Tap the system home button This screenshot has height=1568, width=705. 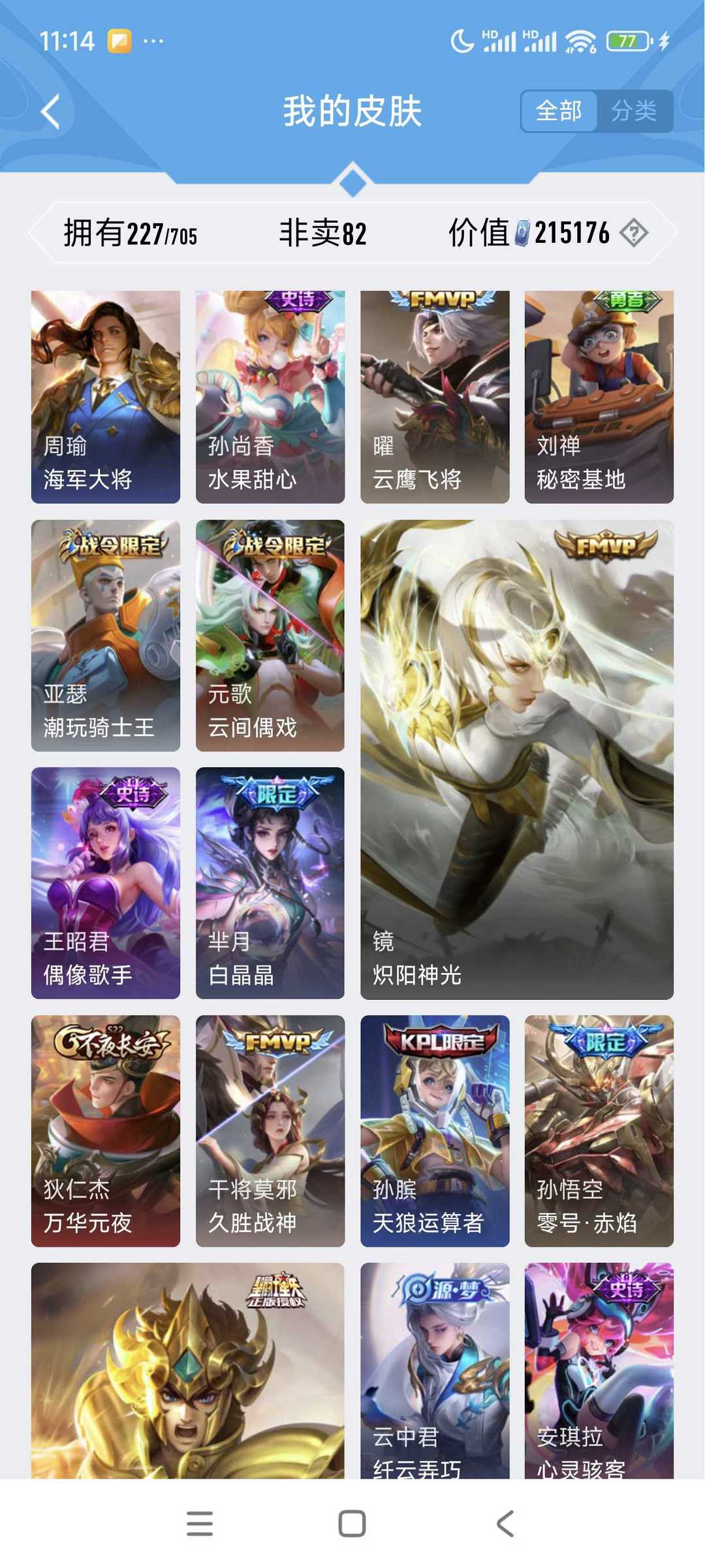click(352, 1524)
